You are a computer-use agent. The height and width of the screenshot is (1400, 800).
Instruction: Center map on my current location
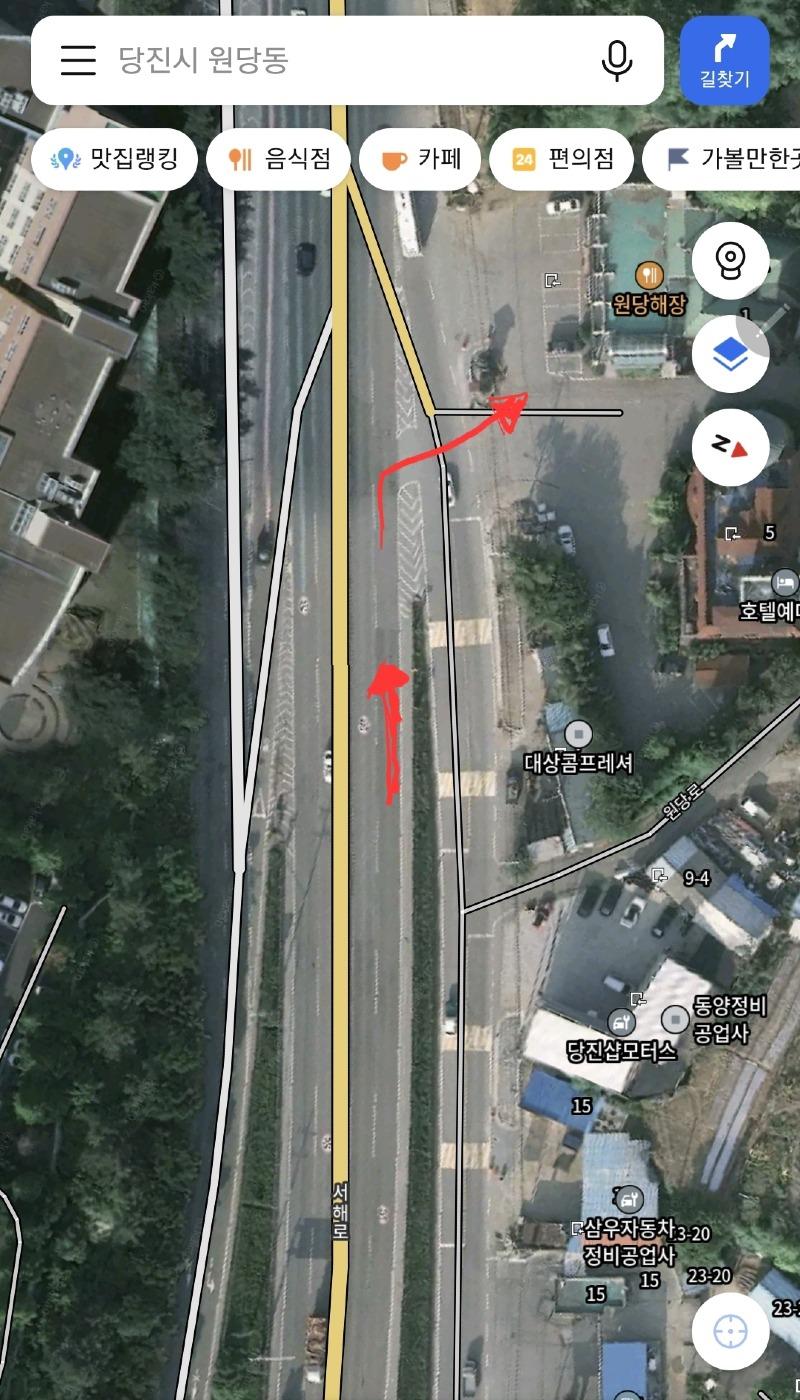pyautogui.click(x=730, y=1331)
